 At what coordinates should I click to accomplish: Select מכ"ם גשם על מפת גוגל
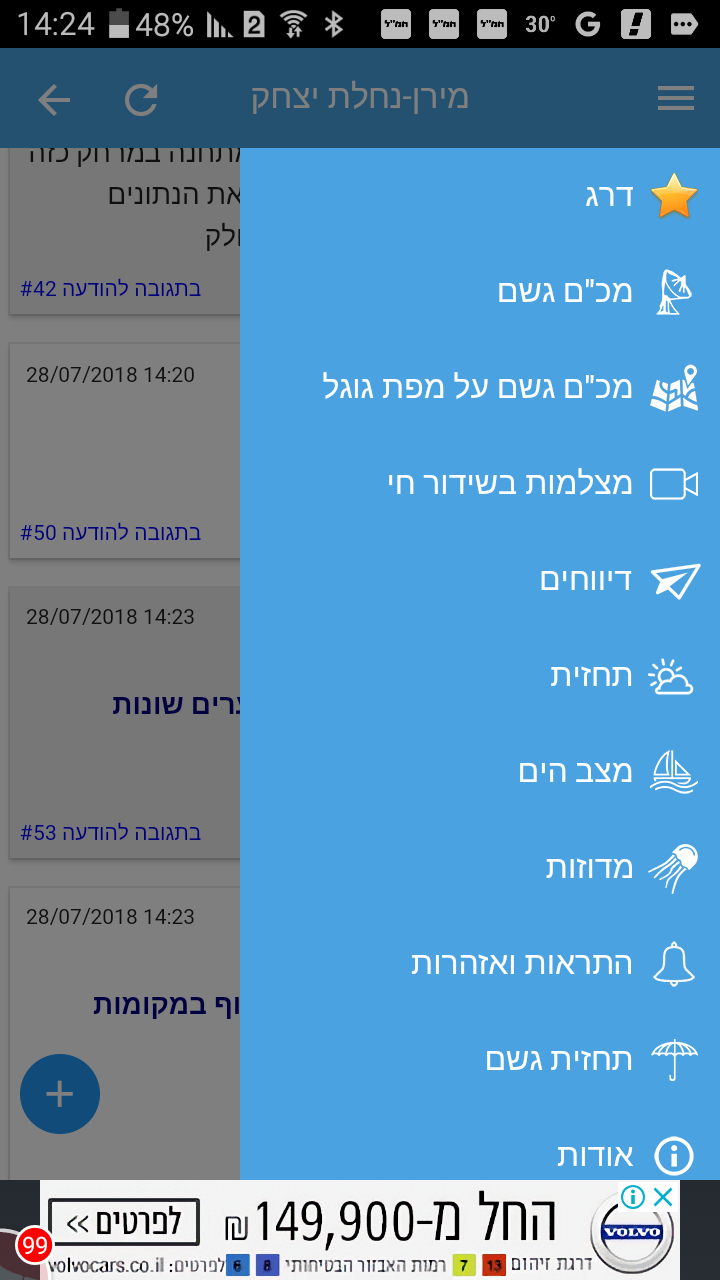[478, 387]
